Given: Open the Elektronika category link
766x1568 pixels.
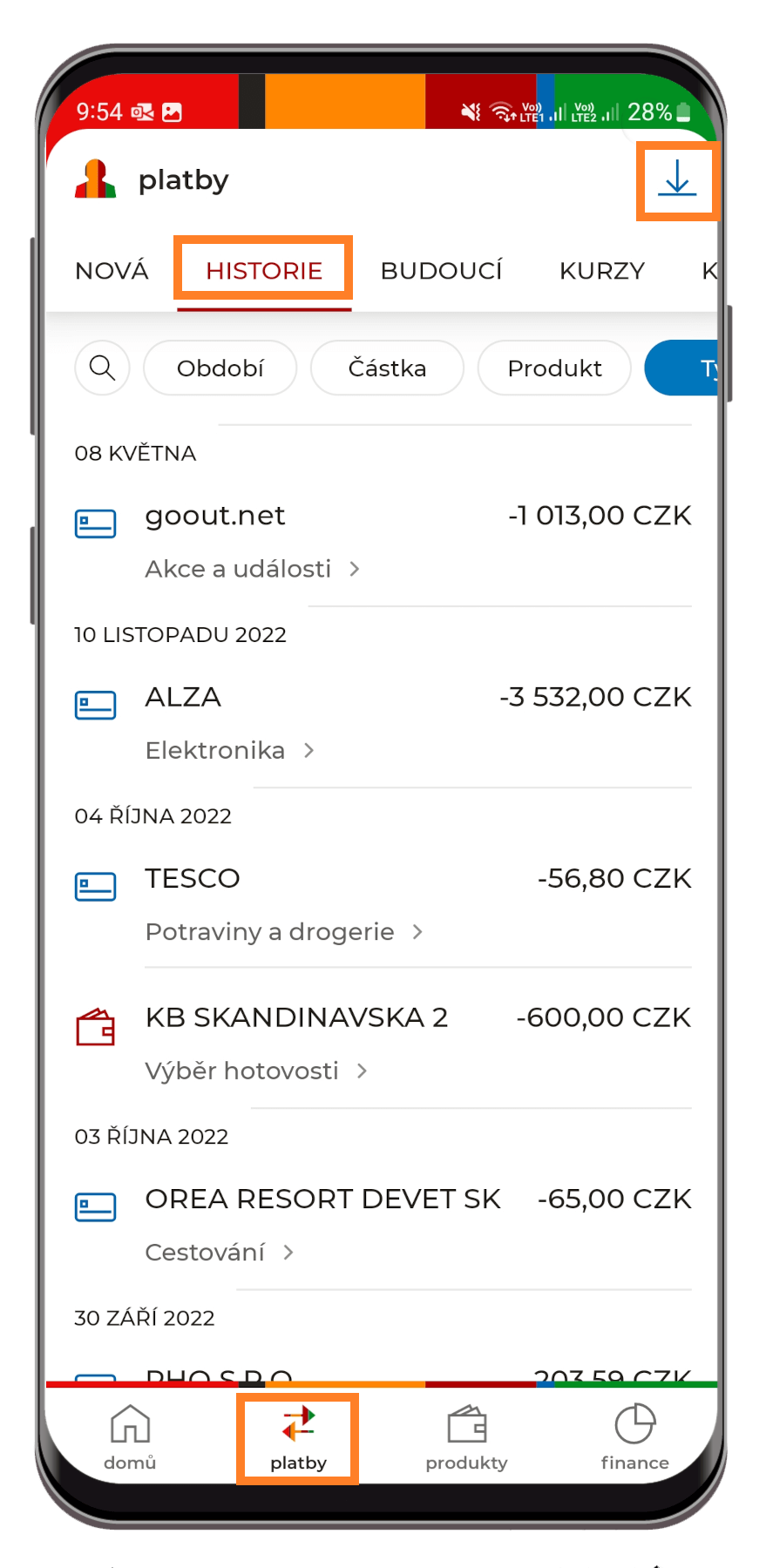Looking at the screenshot, I should (230, 750).
